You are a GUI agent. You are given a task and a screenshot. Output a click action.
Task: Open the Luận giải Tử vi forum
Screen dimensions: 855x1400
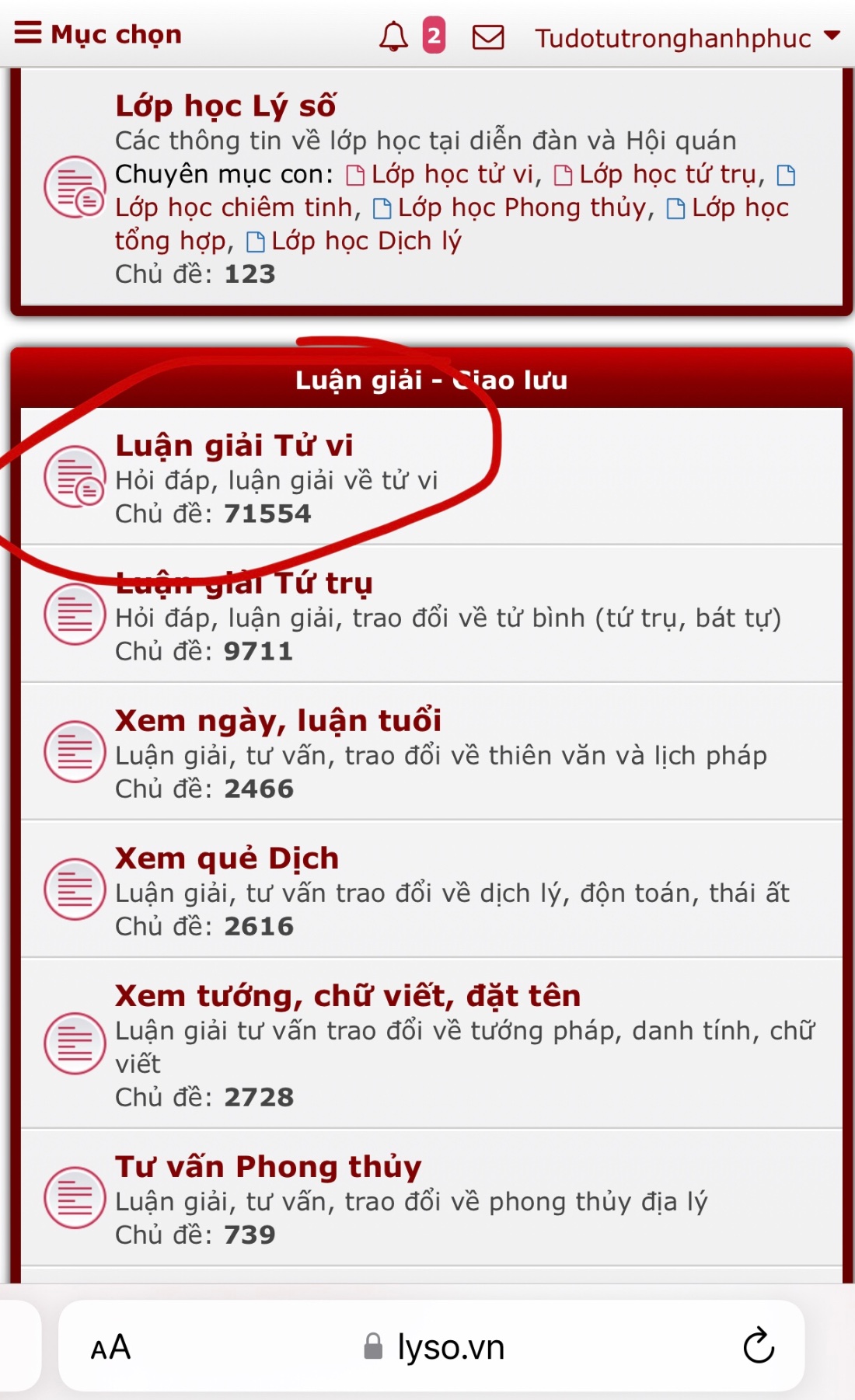[234, 445]
